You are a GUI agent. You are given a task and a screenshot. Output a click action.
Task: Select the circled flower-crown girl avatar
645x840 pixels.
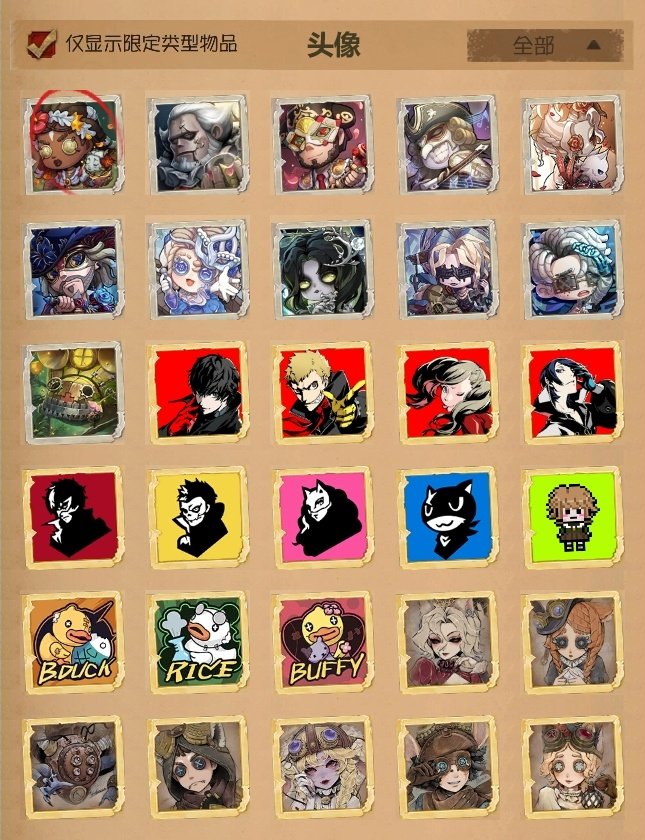coord(75,144)
